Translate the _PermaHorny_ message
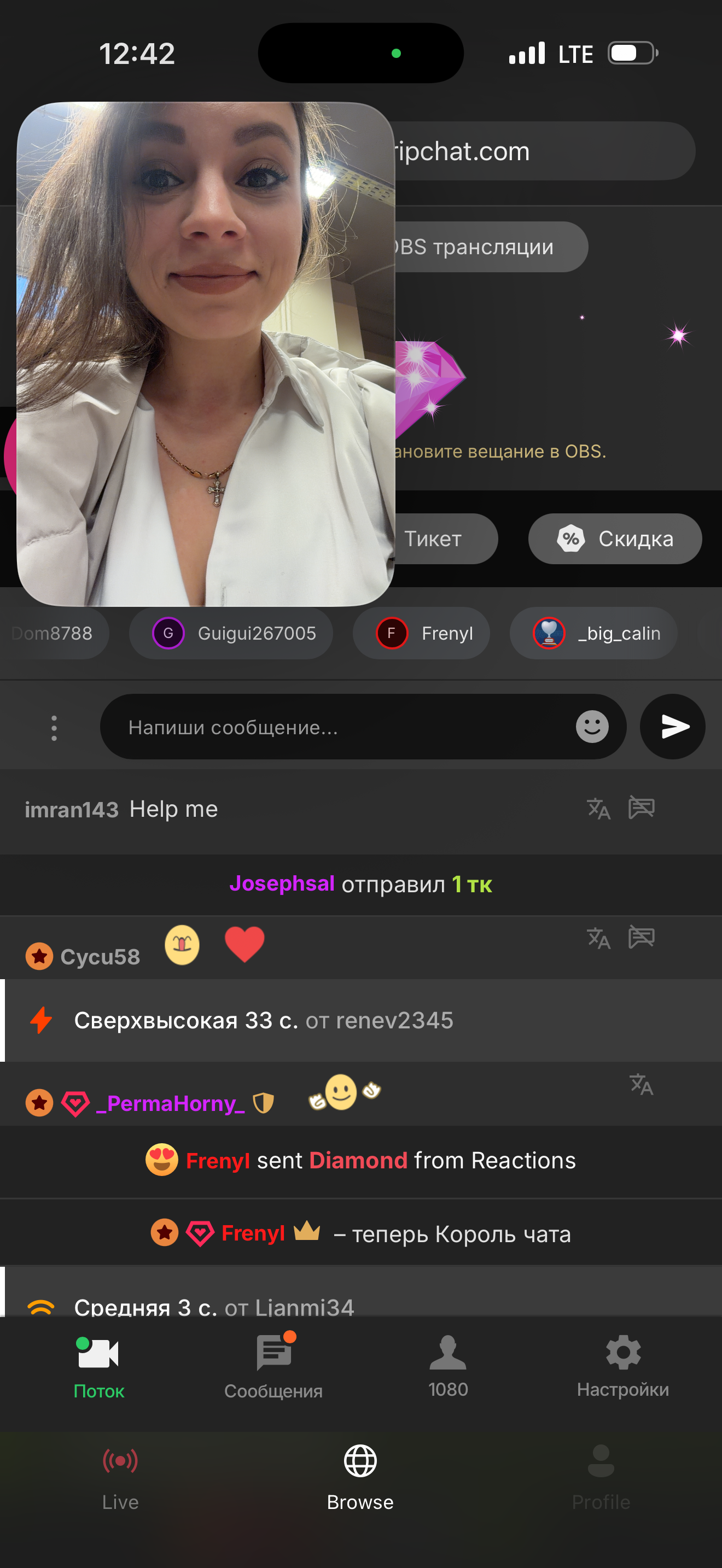Image resolution: width=722 pixels, height=1568 pixels. [x=641, y=1084]
